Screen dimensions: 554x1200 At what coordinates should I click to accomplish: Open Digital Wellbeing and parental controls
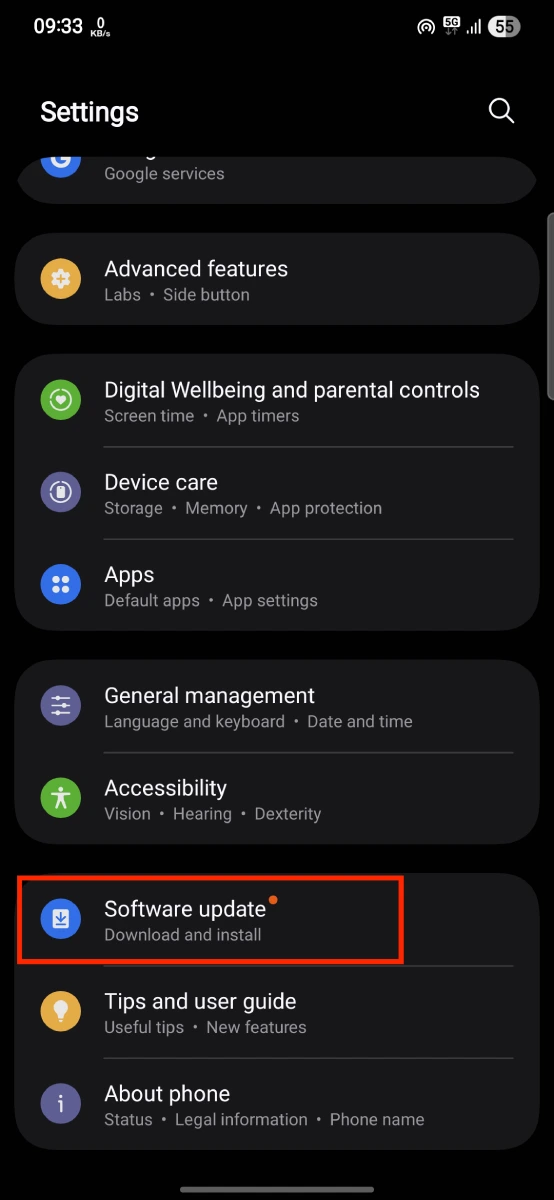(x=277, y=401)
